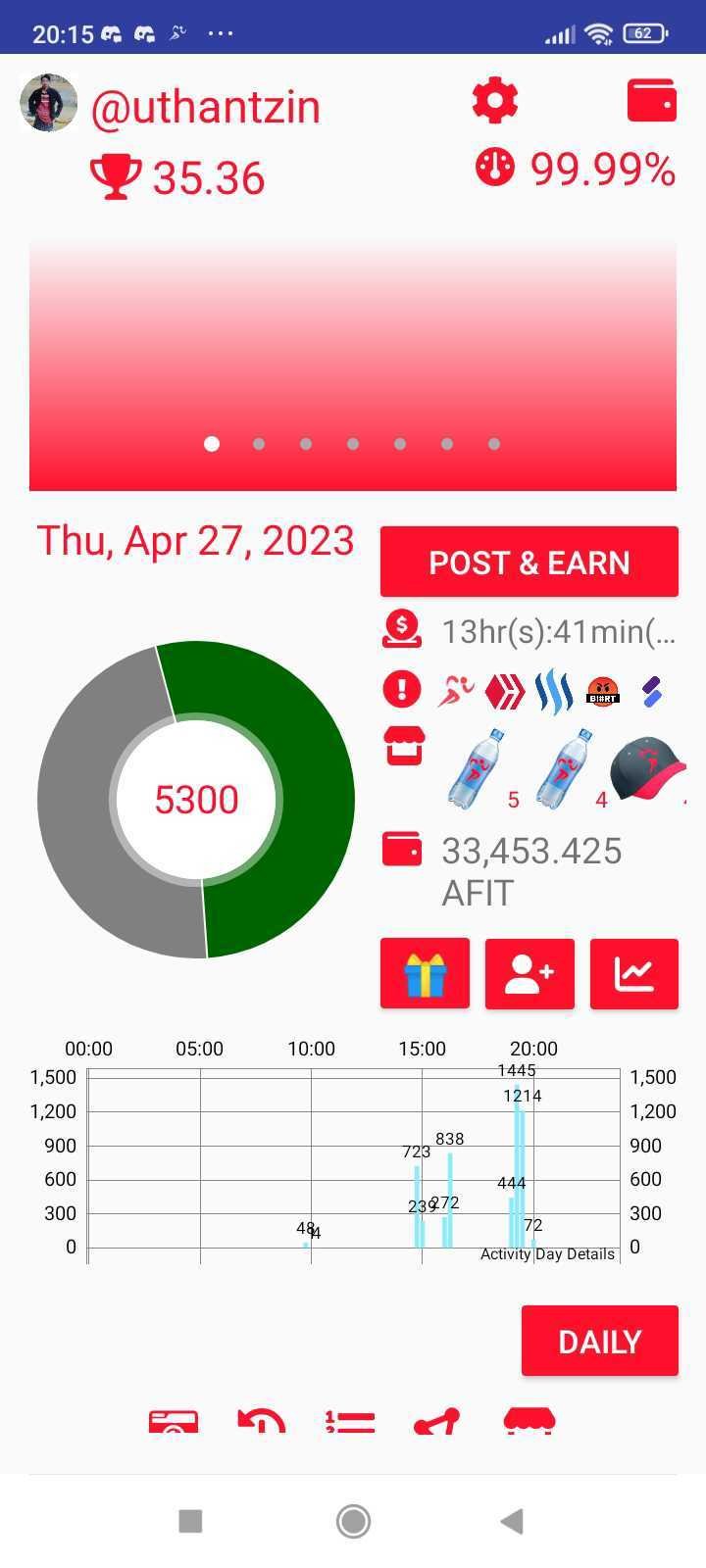Tap the POST & EARN button
This screenshot has height=1568, width=706.
[x=529, y=562]
